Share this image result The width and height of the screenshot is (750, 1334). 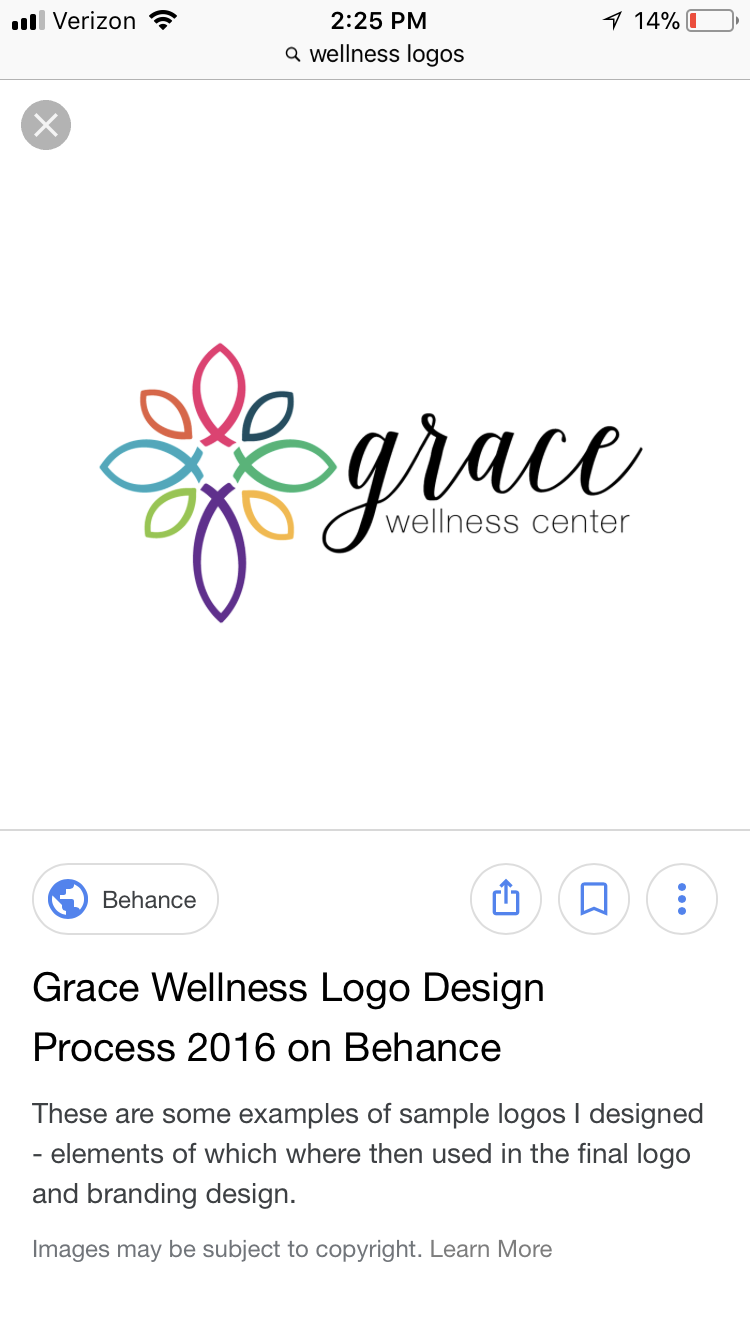tap(506, 899)
